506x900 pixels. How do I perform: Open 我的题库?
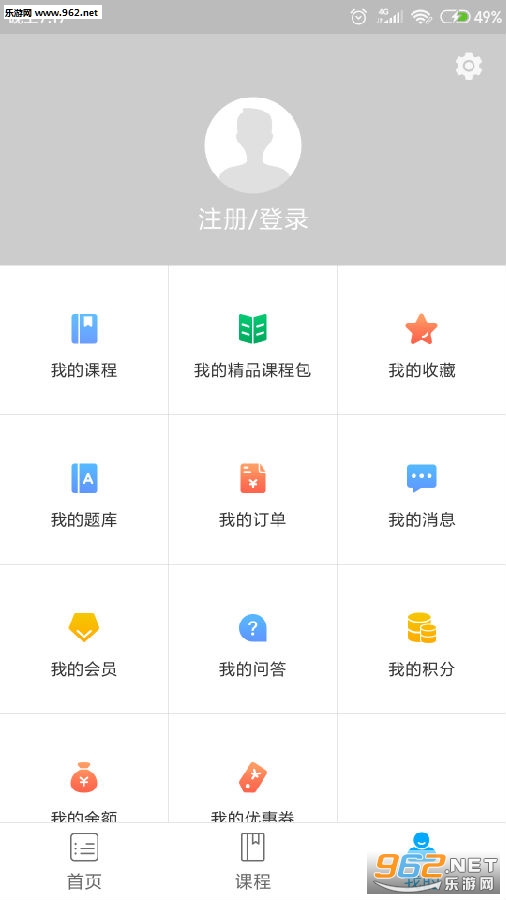coord(84,490)
